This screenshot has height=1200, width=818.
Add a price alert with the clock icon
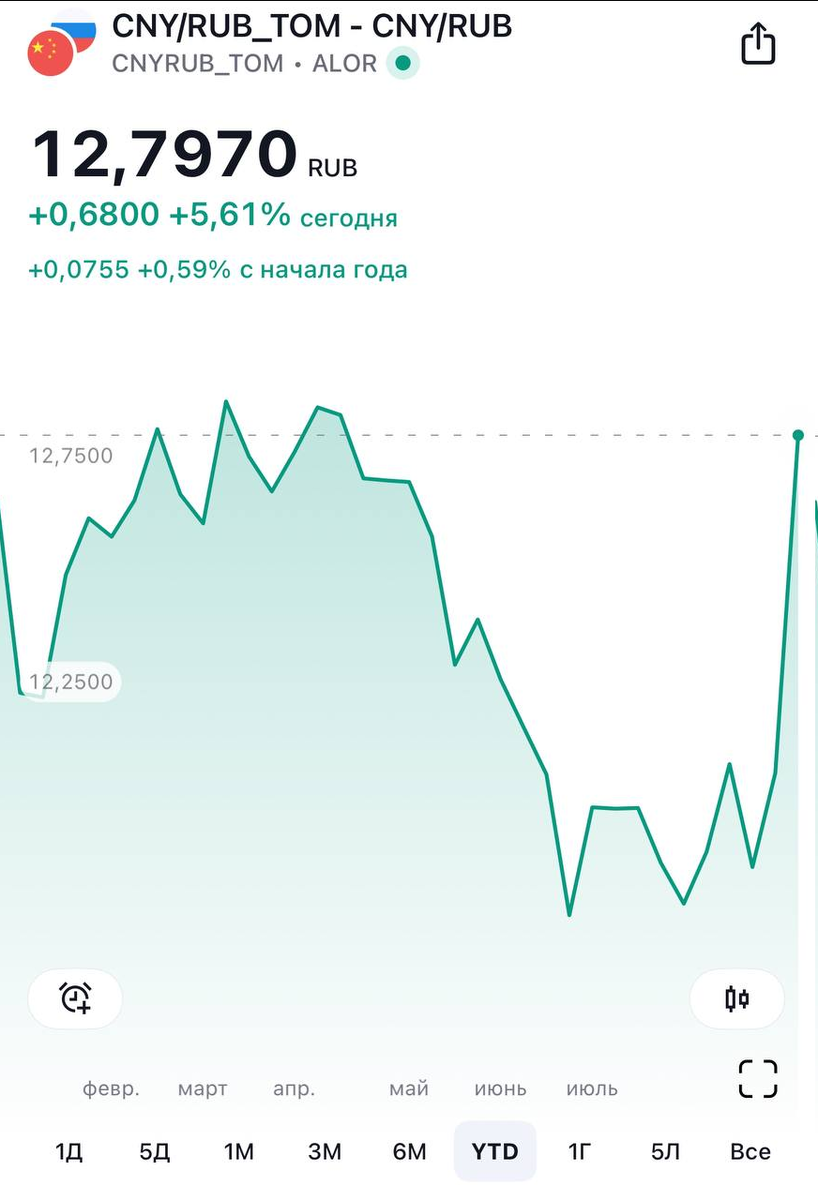(x=75, y=998)
